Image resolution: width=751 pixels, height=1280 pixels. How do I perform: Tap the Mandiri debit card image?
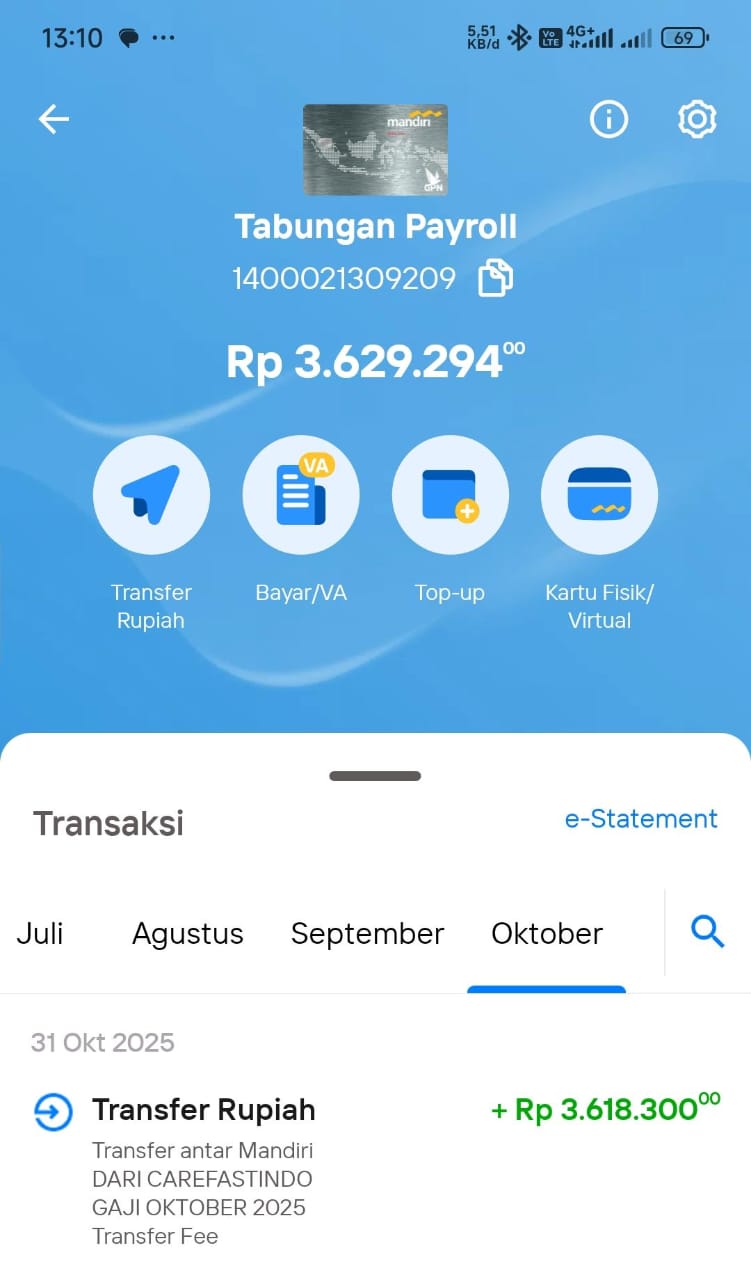(x=375, y=149)
